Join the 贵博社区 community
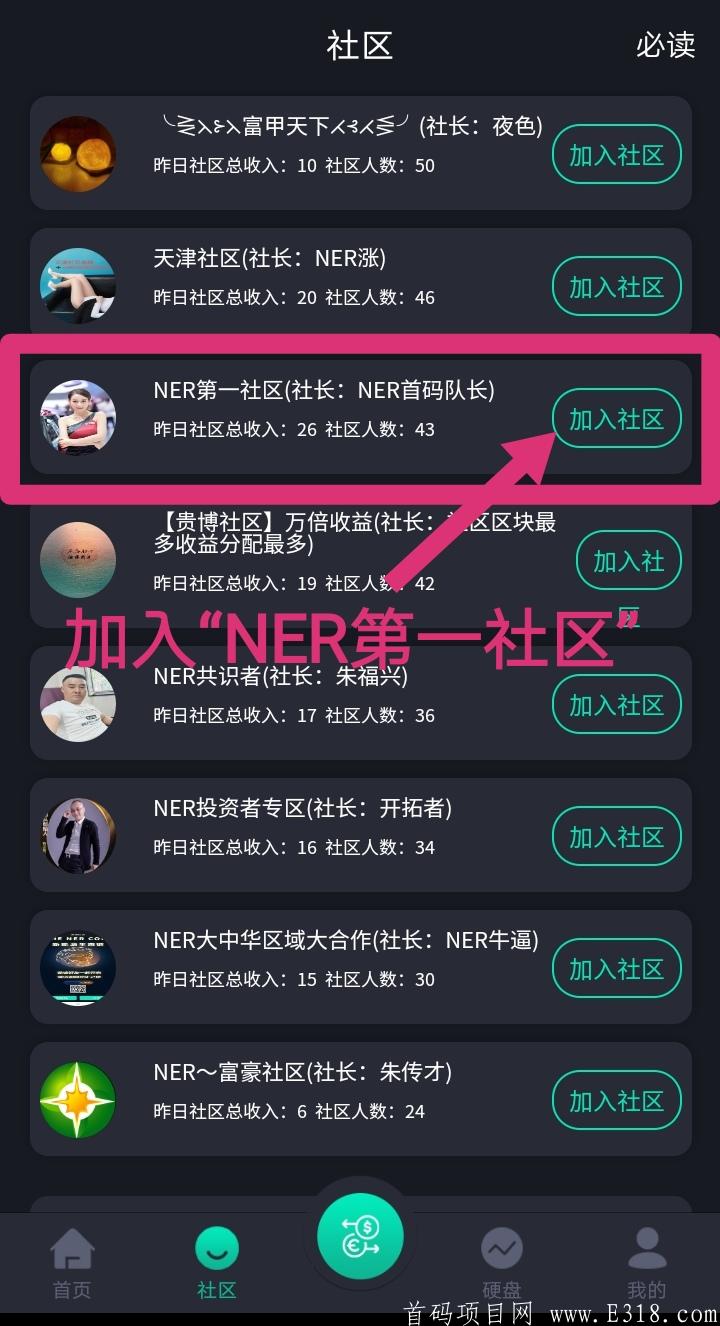This screenshot has width=720, height=1326. (x=628, y=561)
